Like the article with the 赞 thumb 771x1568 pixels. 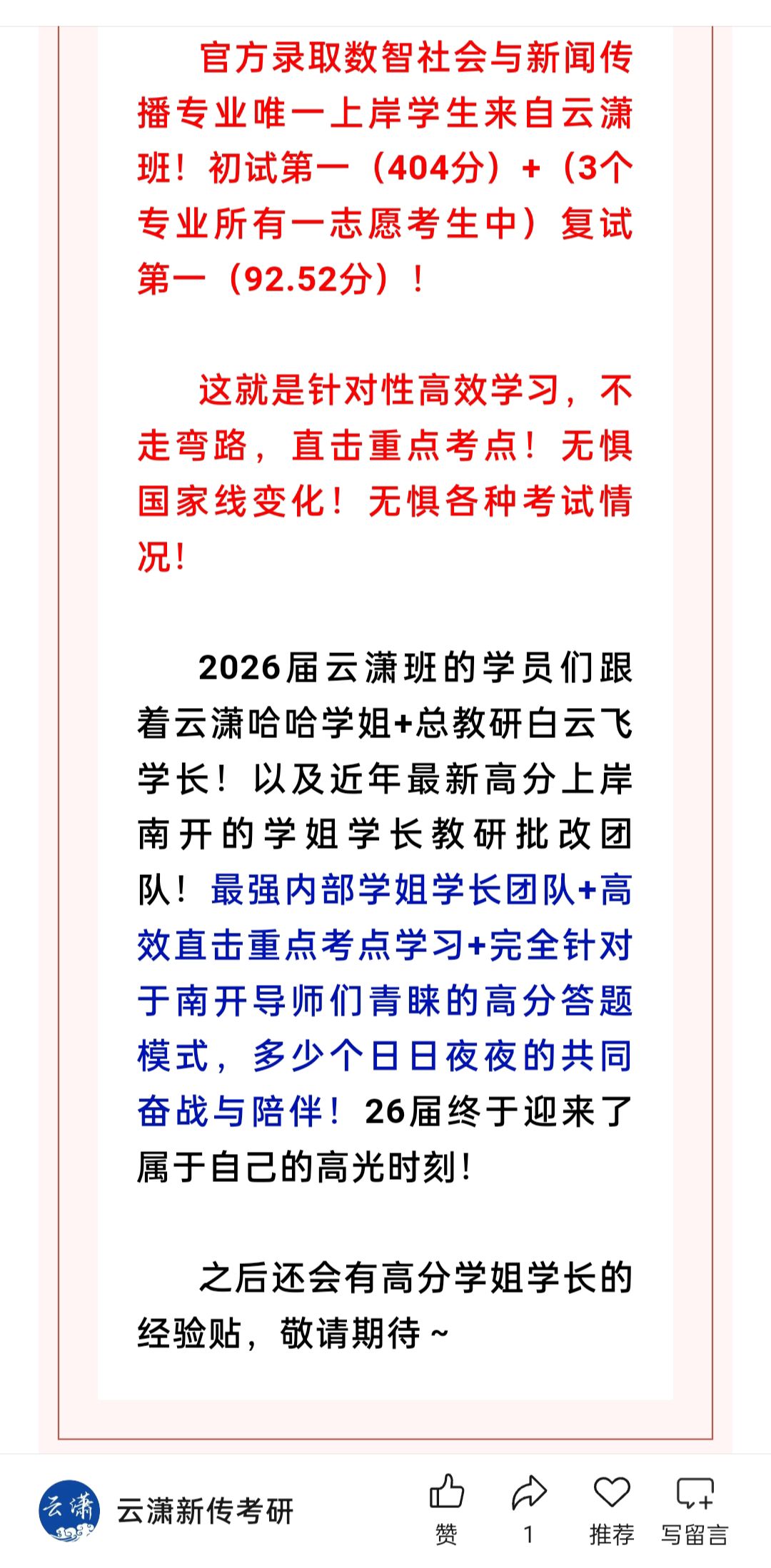click(x=447, y=1509)
